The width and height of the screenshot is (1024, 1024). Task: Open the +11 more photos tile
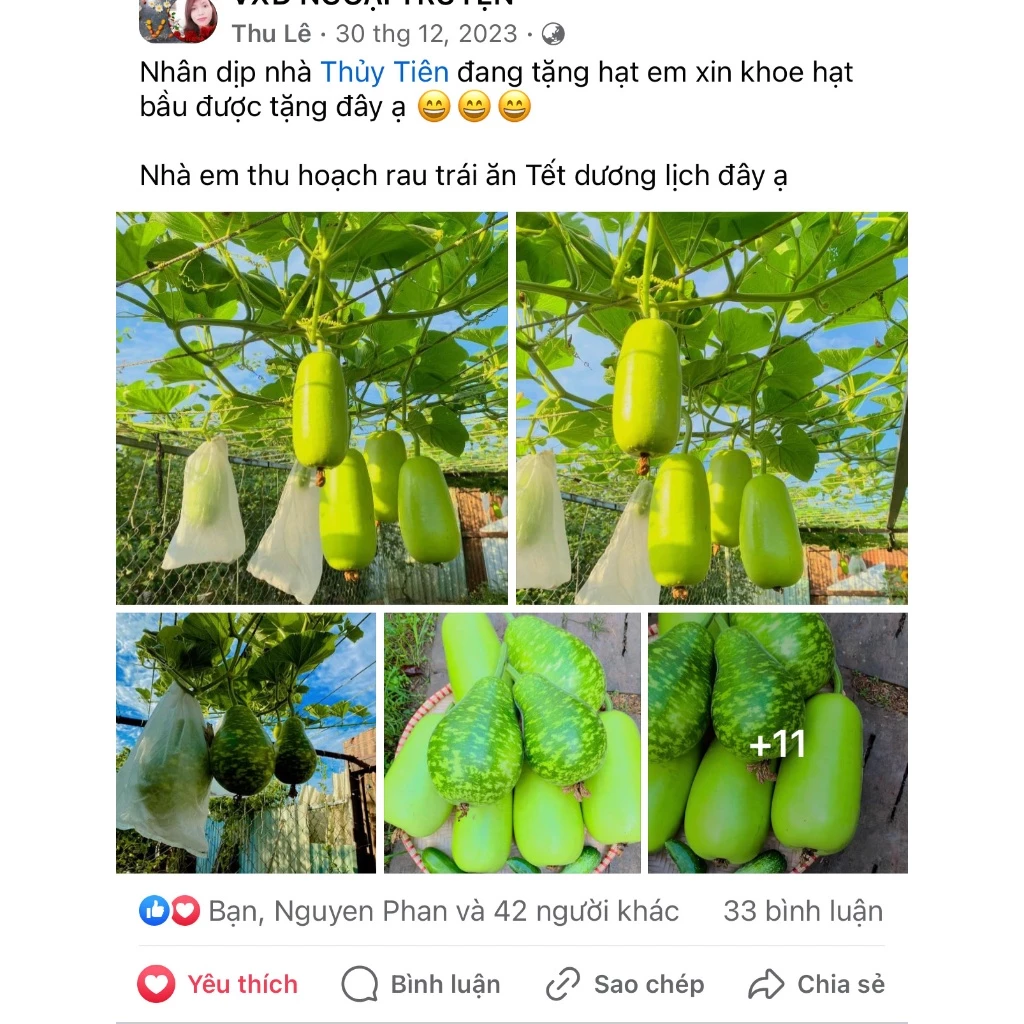coord(778,743)
